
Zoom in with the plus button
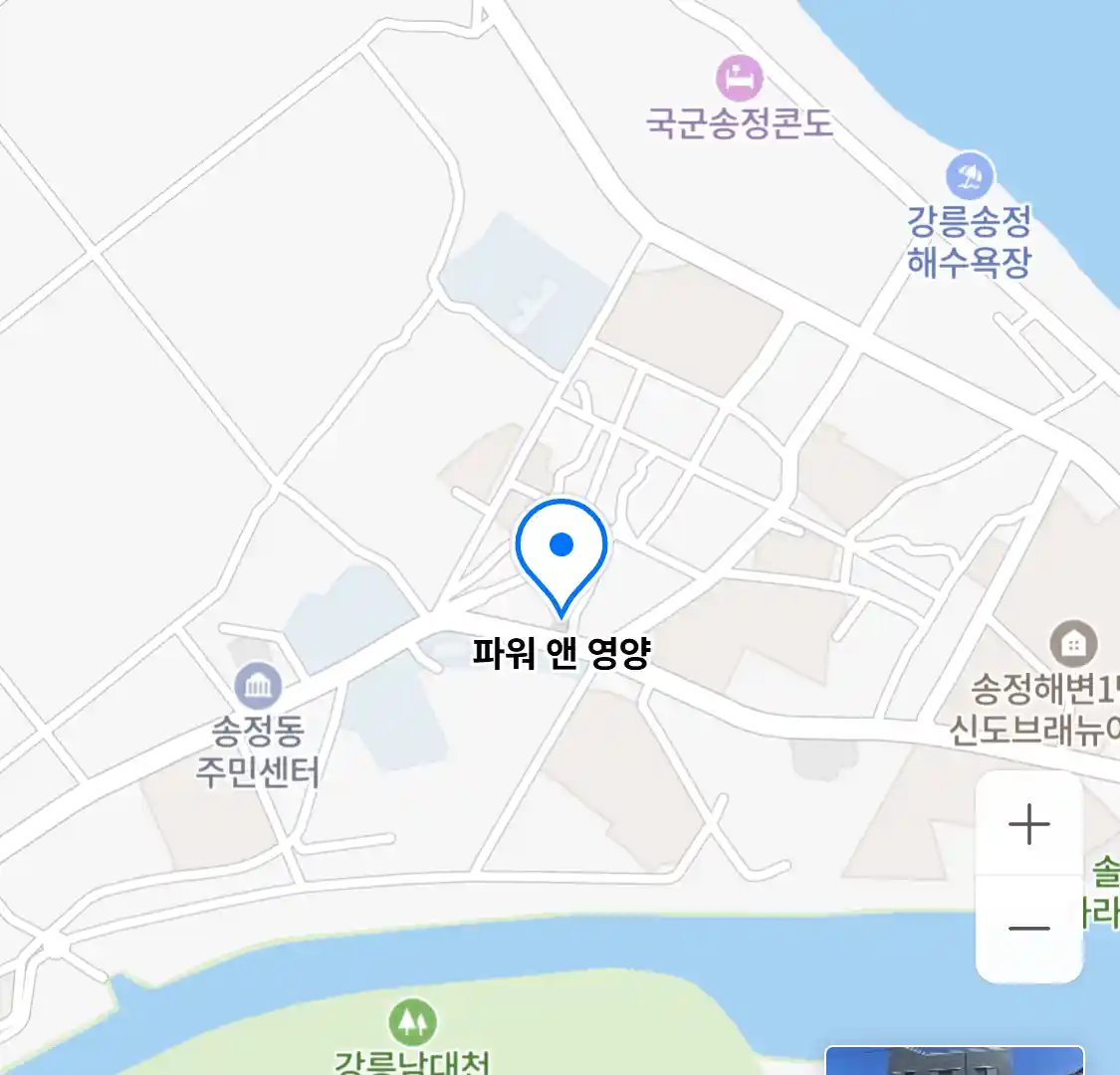[1028, 824]
